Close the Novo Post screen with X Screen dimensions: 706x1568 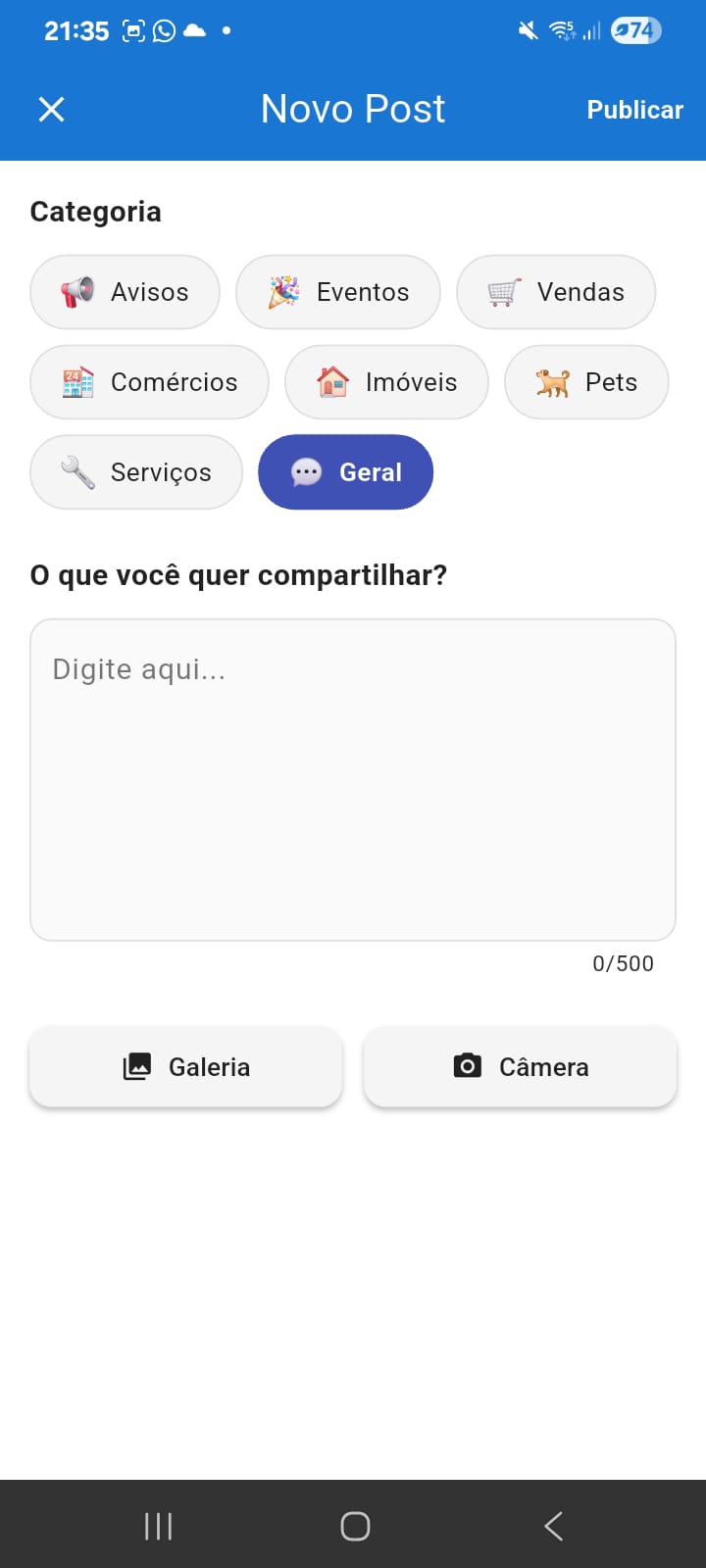51,109
